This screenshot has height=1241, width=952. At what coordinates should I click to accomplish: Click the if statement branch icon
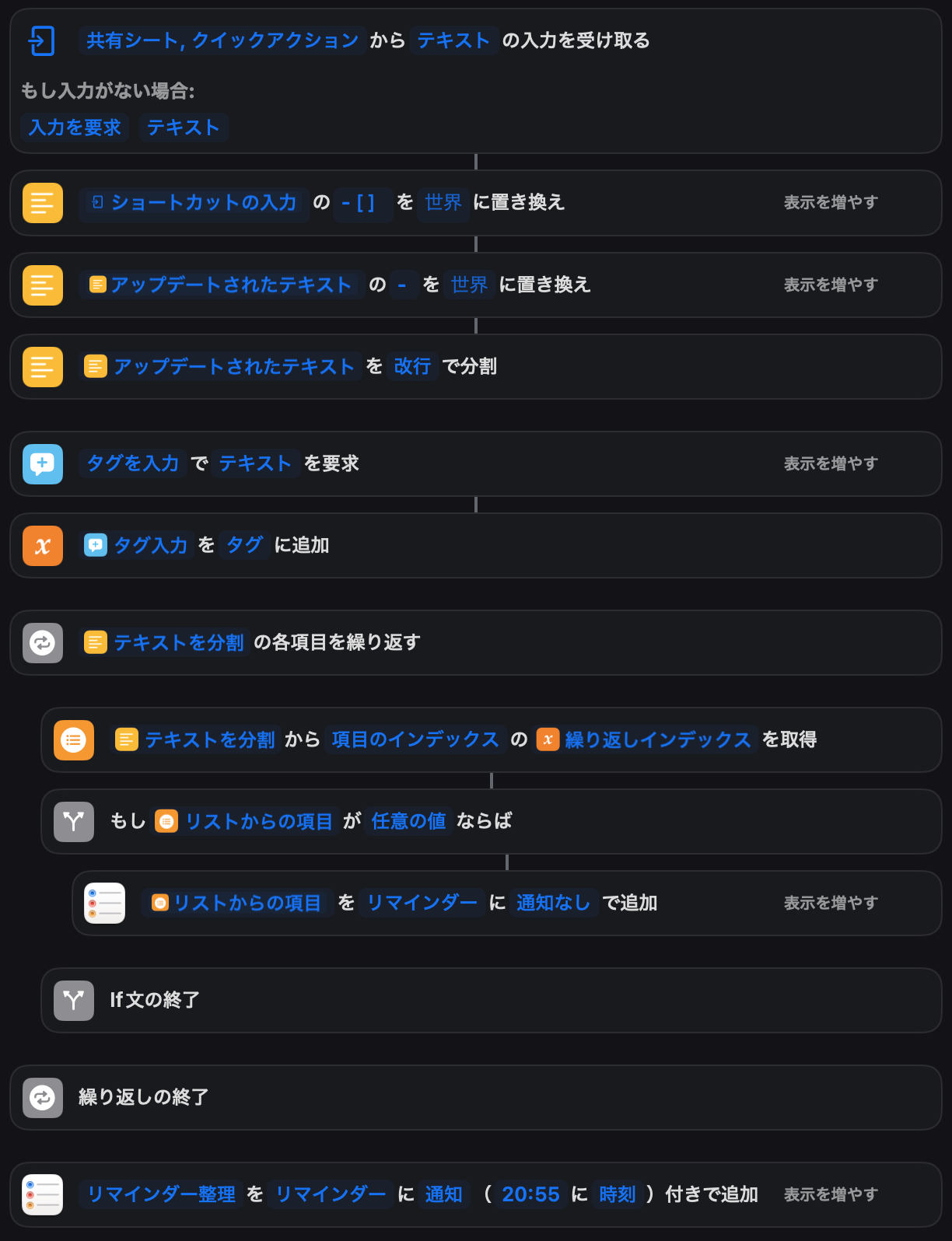pos(73,821)
